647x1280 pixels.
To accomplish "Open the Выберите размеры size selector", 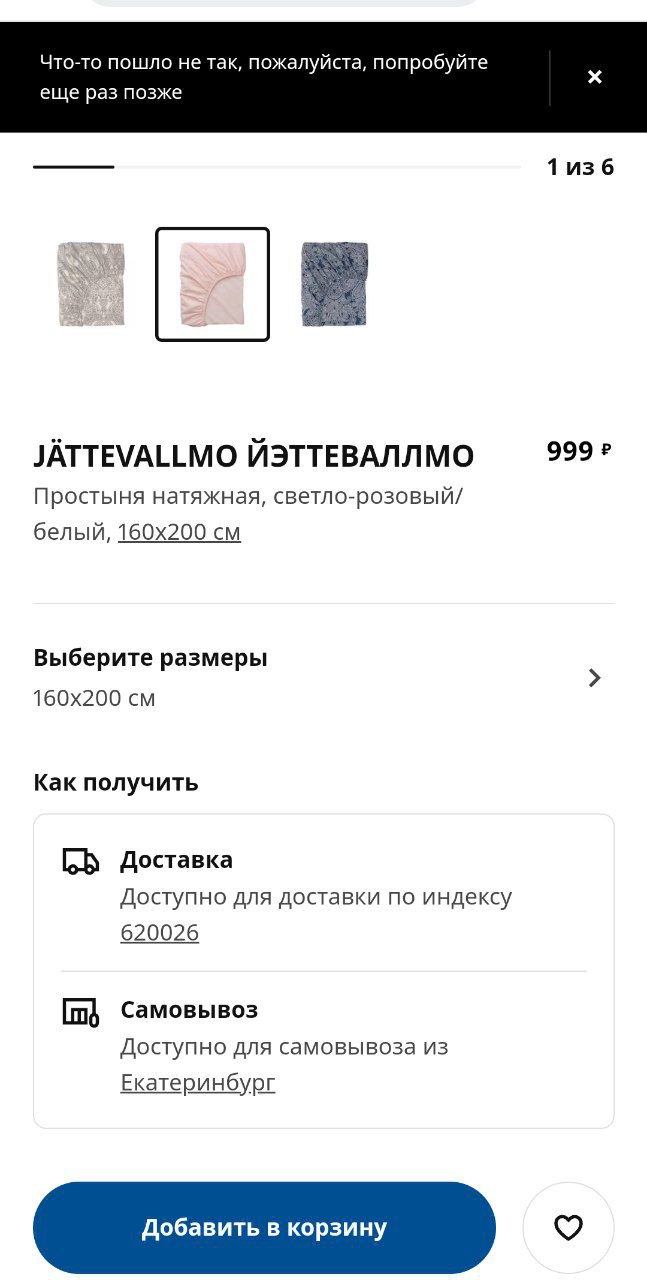I will tap(323, 678).
